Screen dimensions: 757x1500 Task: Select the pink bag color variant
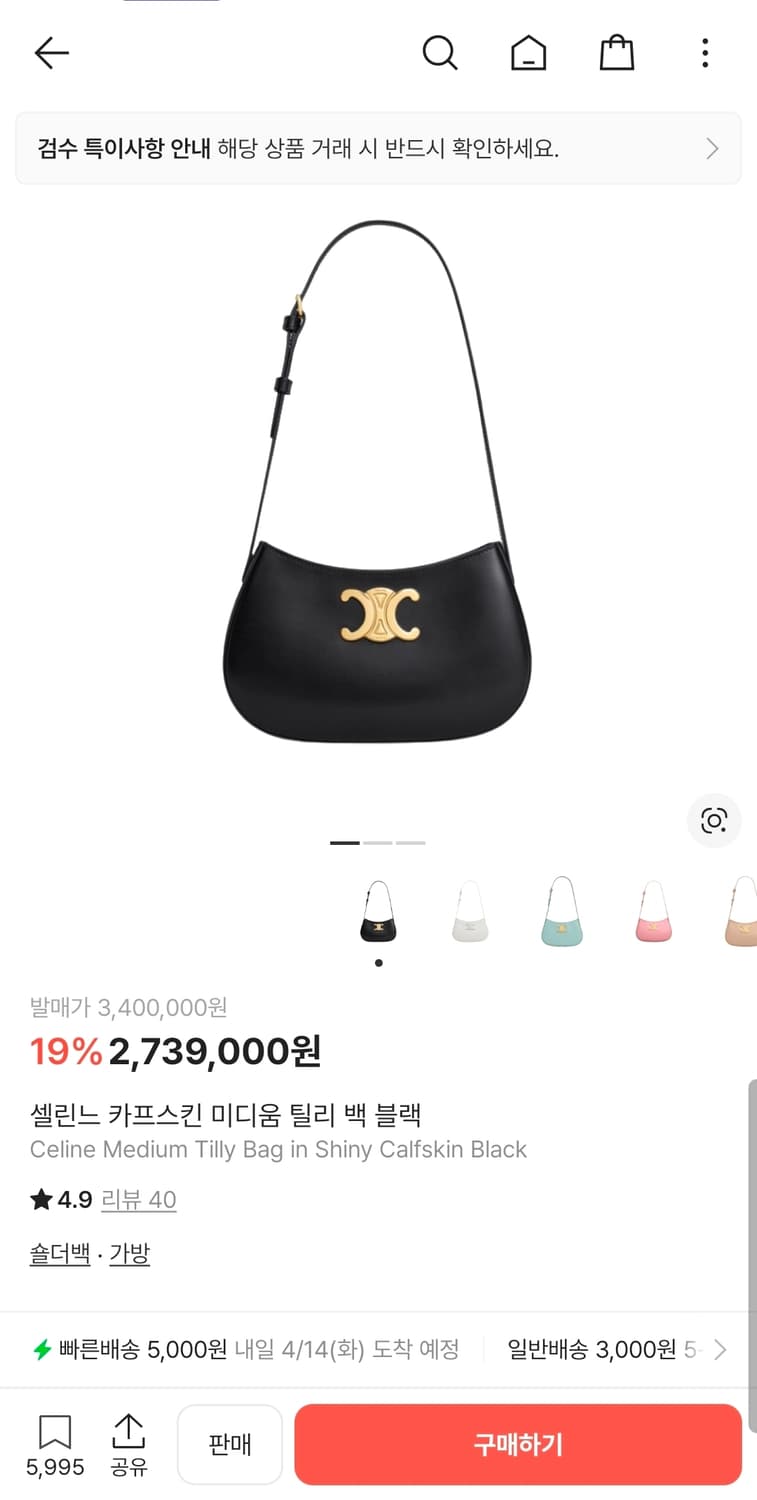point(652,912)
